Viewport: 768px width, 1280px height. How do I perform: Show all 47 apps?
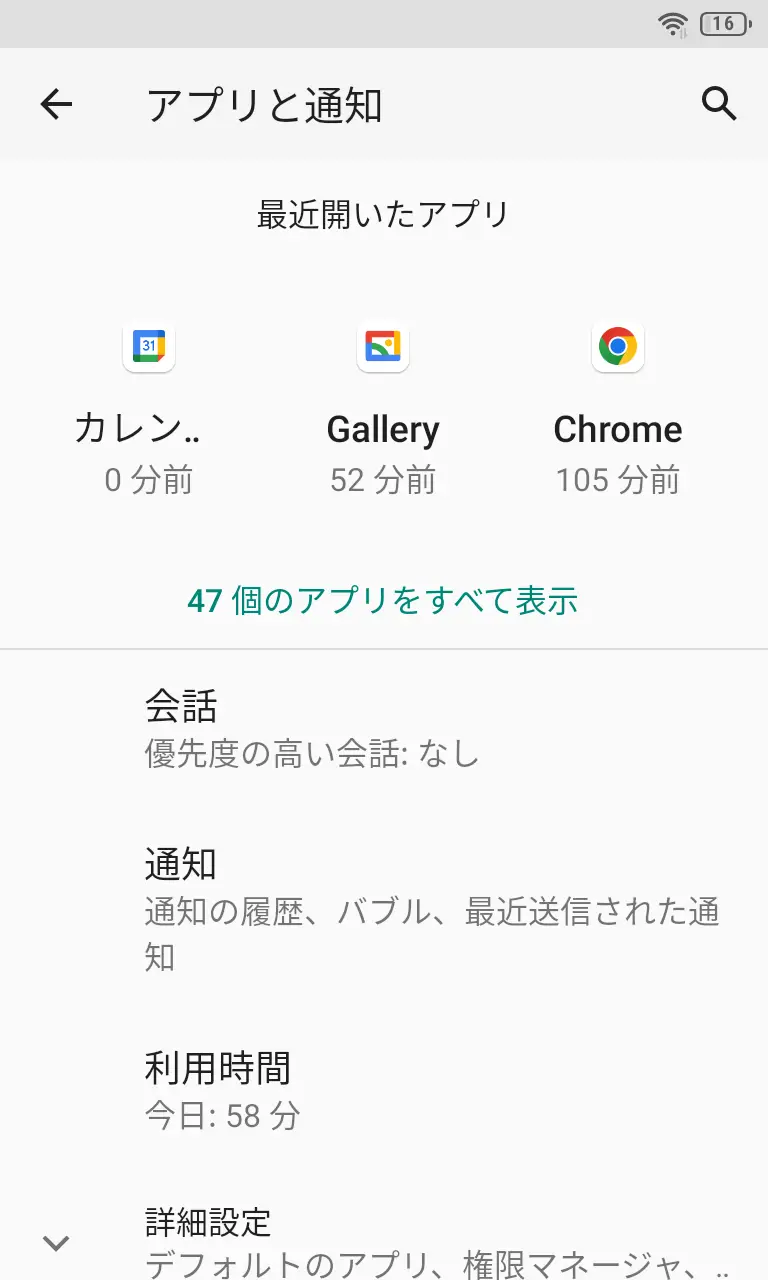(383, 601)
